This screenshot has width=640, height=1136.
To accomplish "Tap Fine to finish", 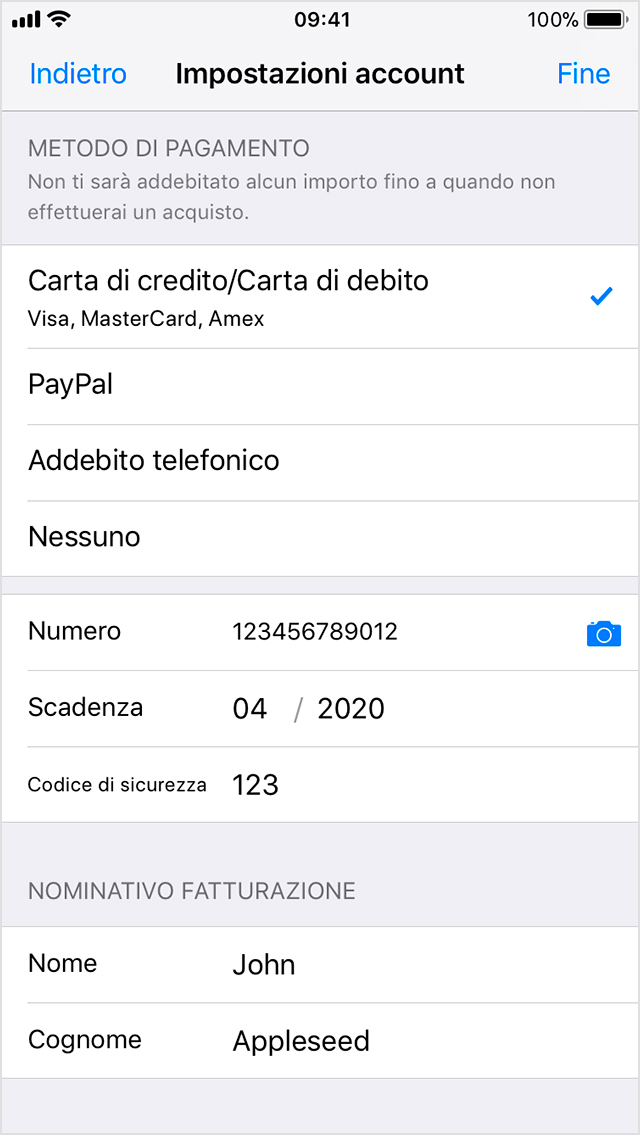I will [x=583, y=74].
